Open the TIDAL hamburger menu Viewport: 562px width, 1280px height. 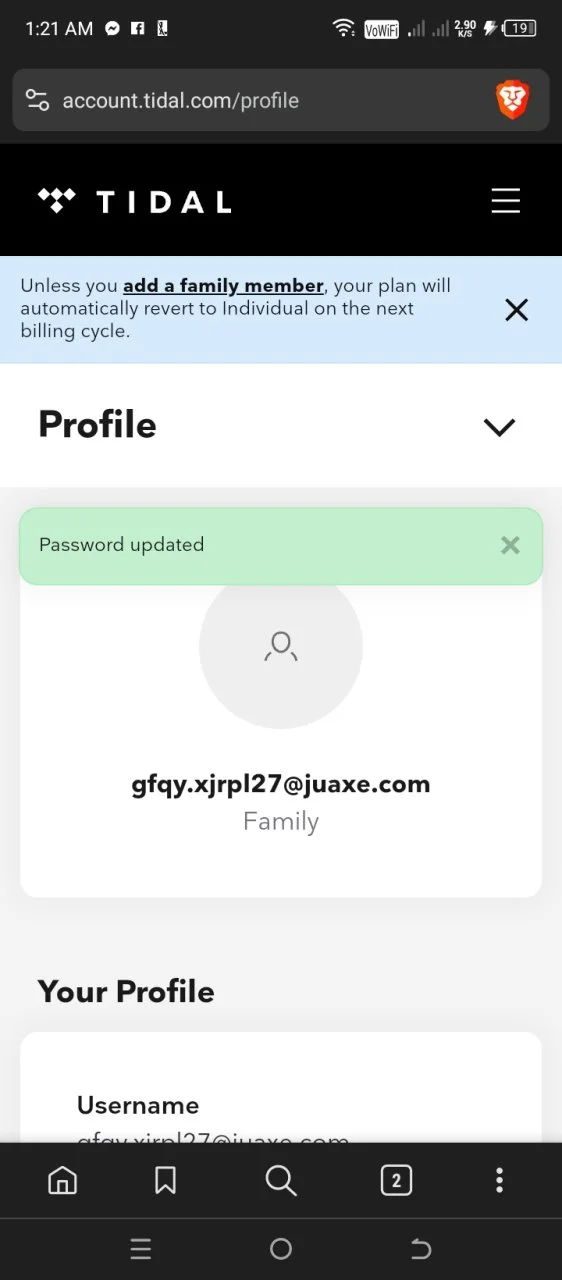[x=506, y=201]
